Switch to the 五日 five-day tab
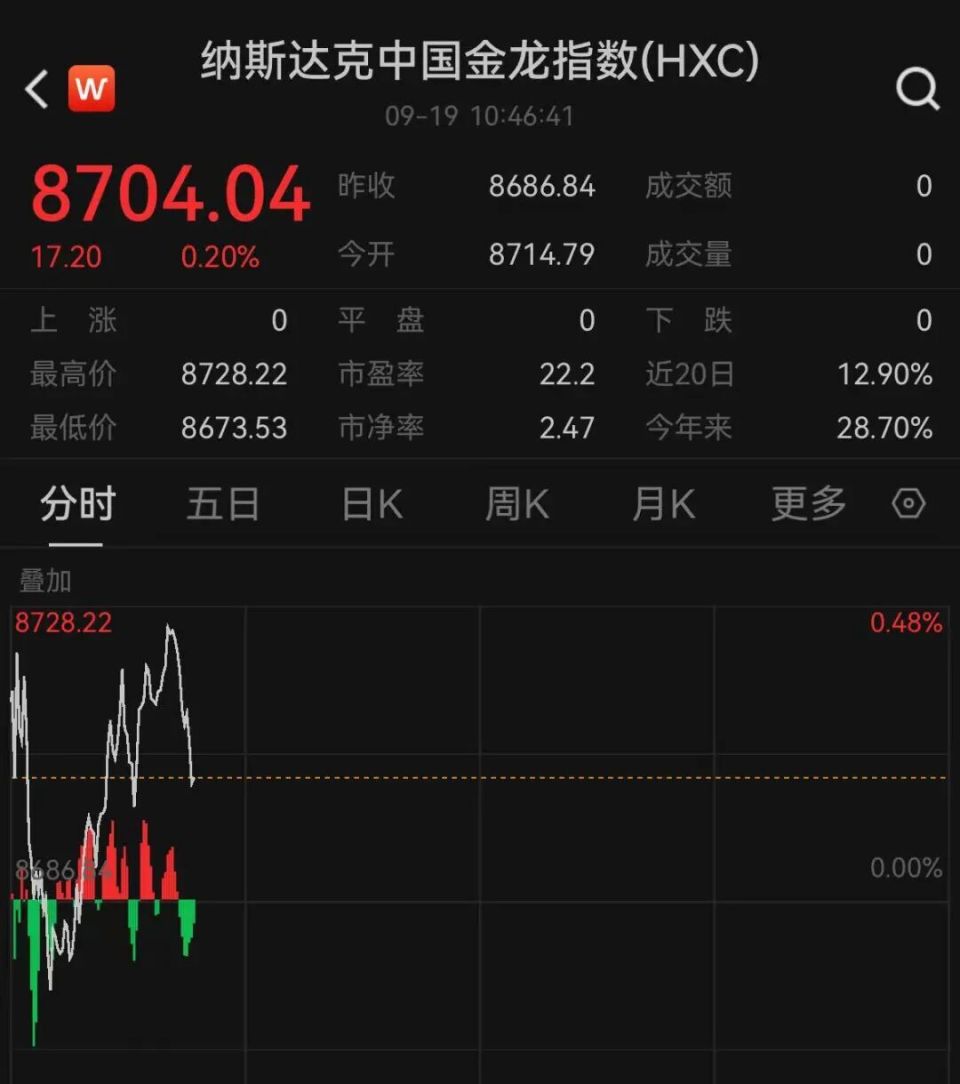 tap(222, 504)
